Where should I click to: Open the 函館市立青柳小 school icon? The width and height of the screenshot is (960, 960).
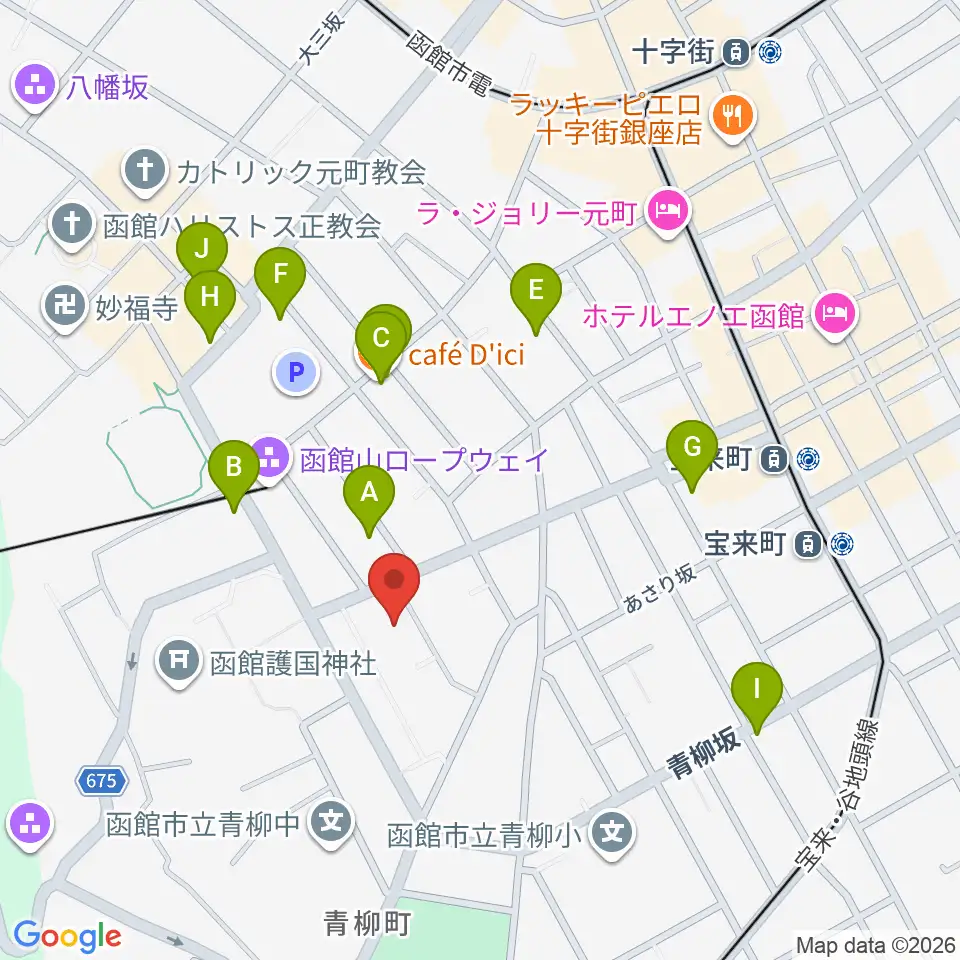pyautogui.click(x=611, y=834)
